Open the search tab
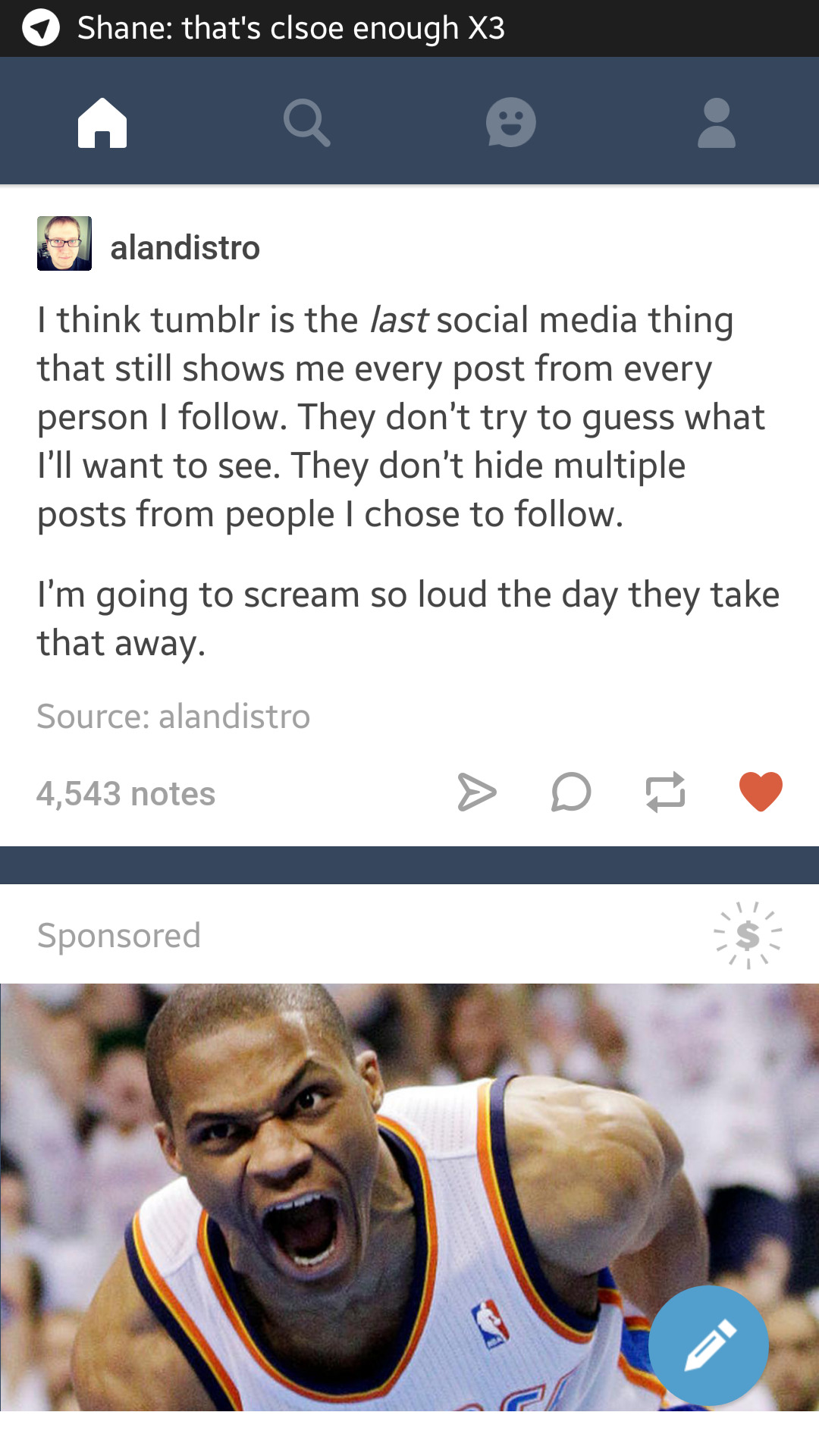The image size is (819, 1456). click(x=306, y=122)
